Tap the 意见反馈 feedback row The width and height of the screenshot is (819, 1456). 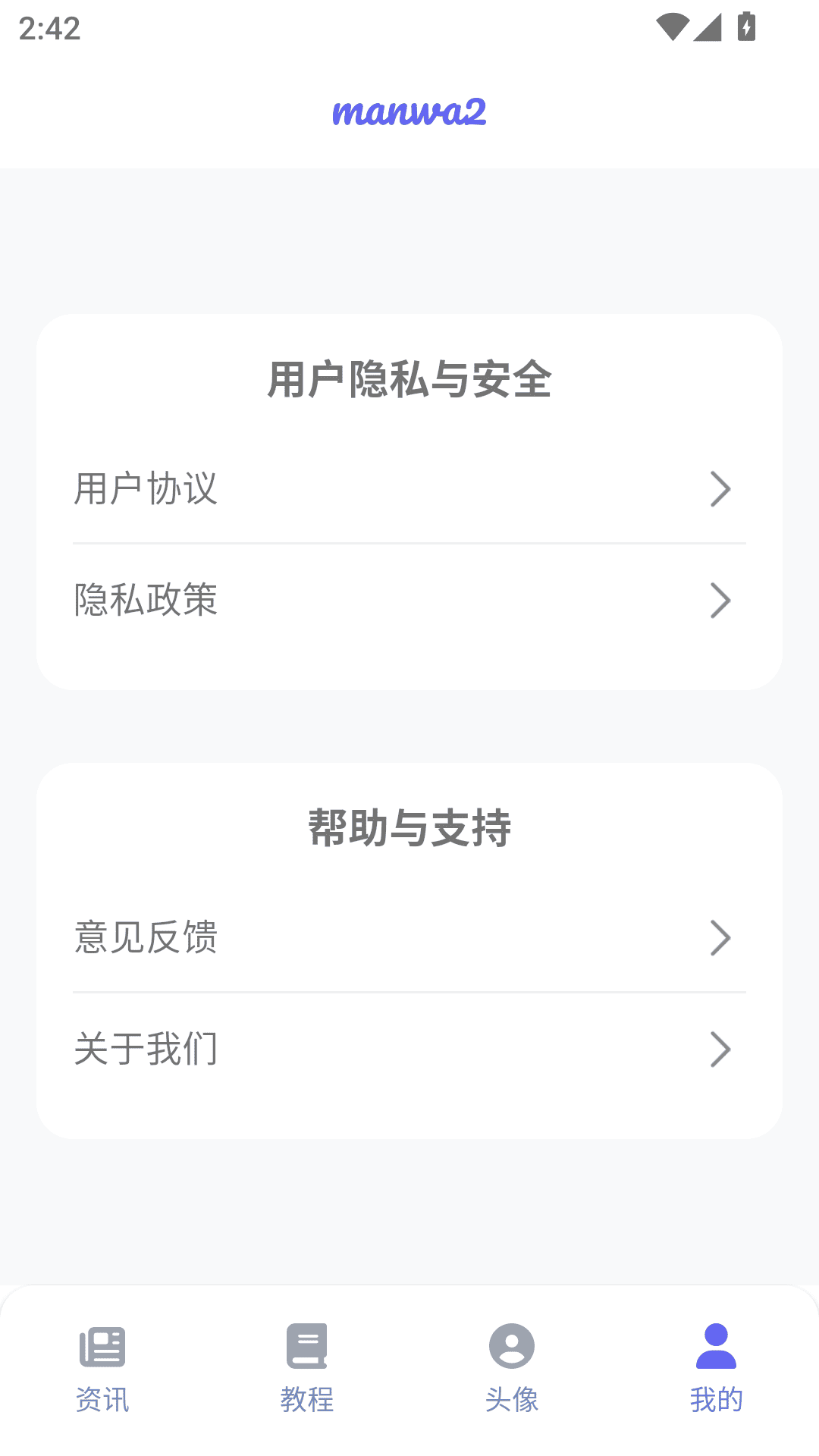(x=145, y=938)
